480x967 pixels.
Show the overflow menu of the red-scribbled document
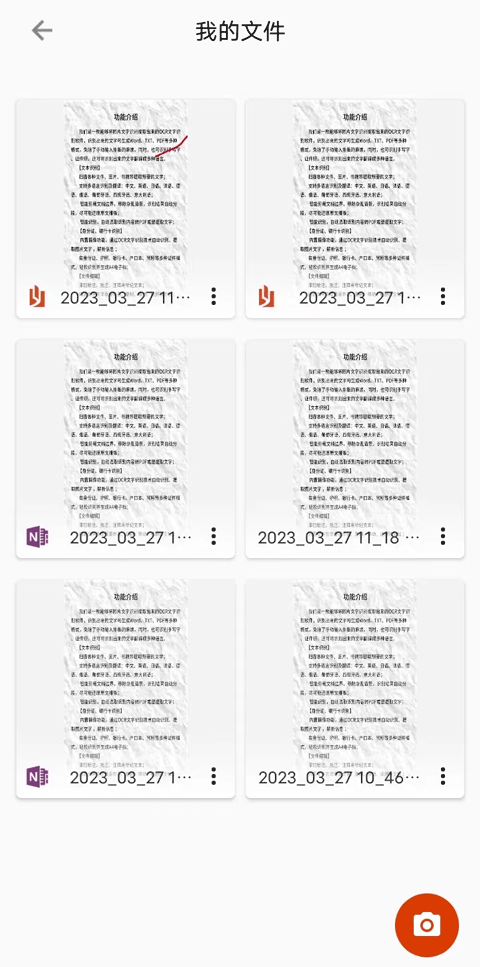(213, 296)
